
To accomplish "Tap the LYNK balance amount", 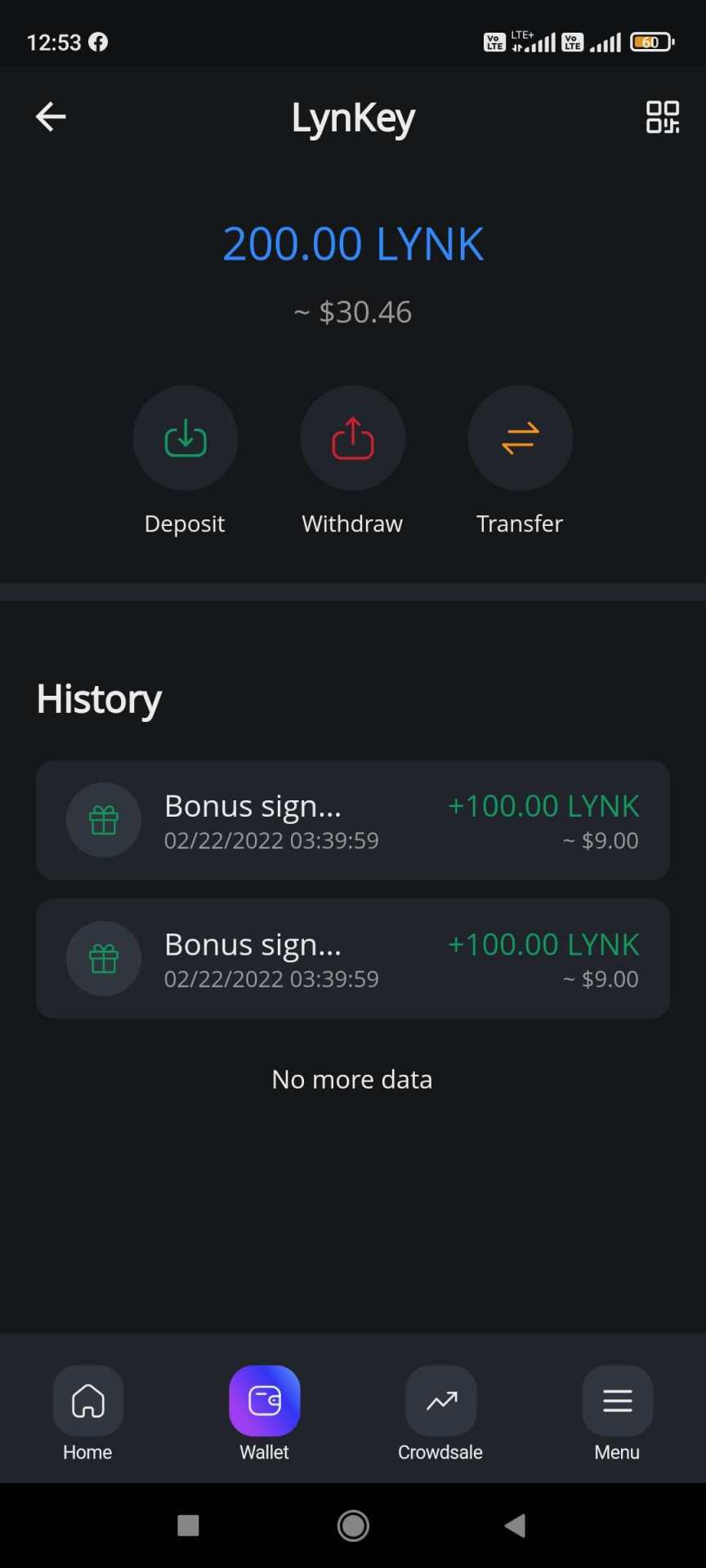I will pos(352,243).
